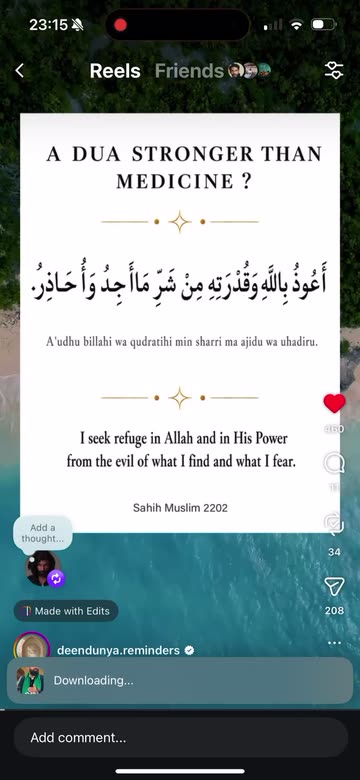360x780 pixels.
Task: Tap the Downloading banner
Action: [x=180, y=681]
